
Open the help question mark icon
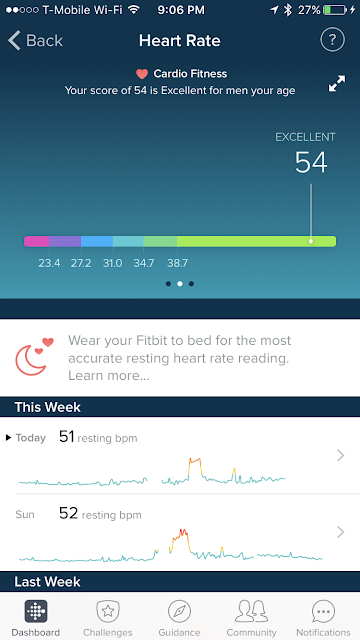pos(333,40)
